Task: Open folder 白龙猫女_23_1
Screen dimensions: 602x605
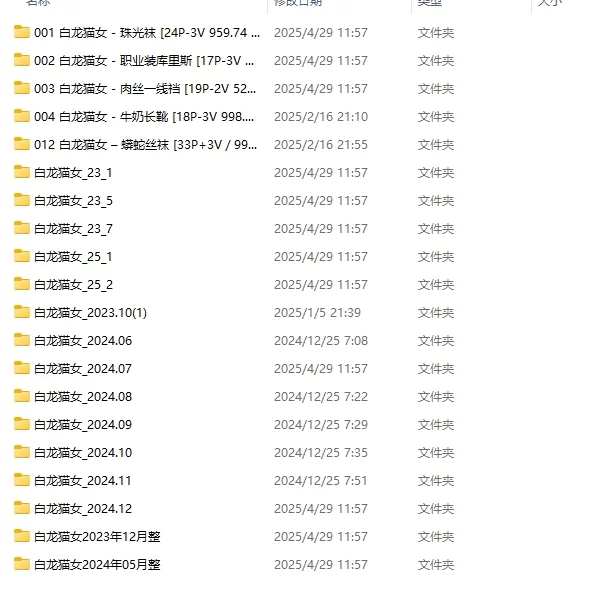Action: [x=73, y=173]
